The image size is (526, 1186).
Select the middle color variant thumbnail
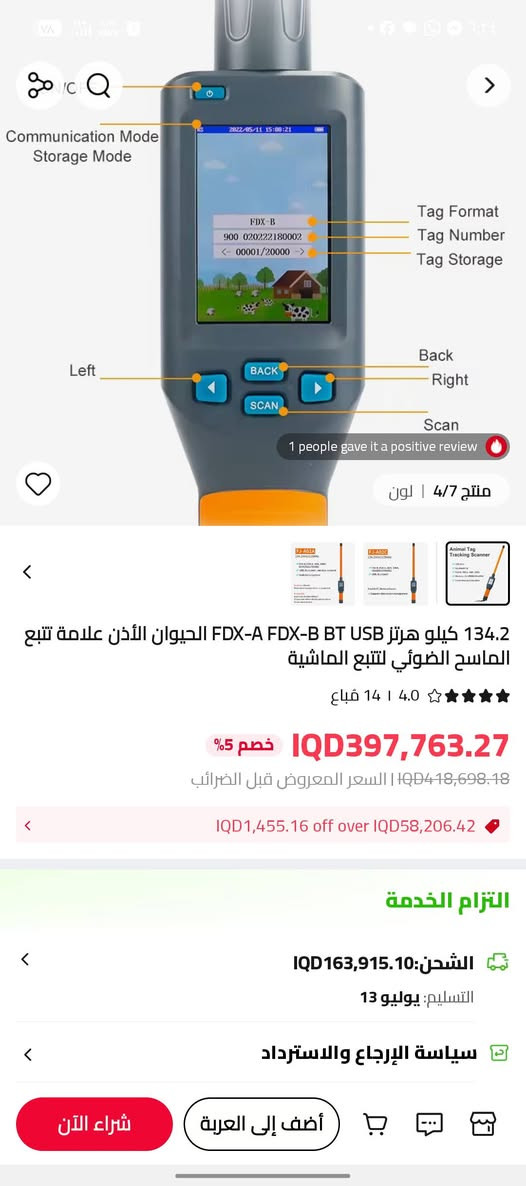click(x=395, y=573)
